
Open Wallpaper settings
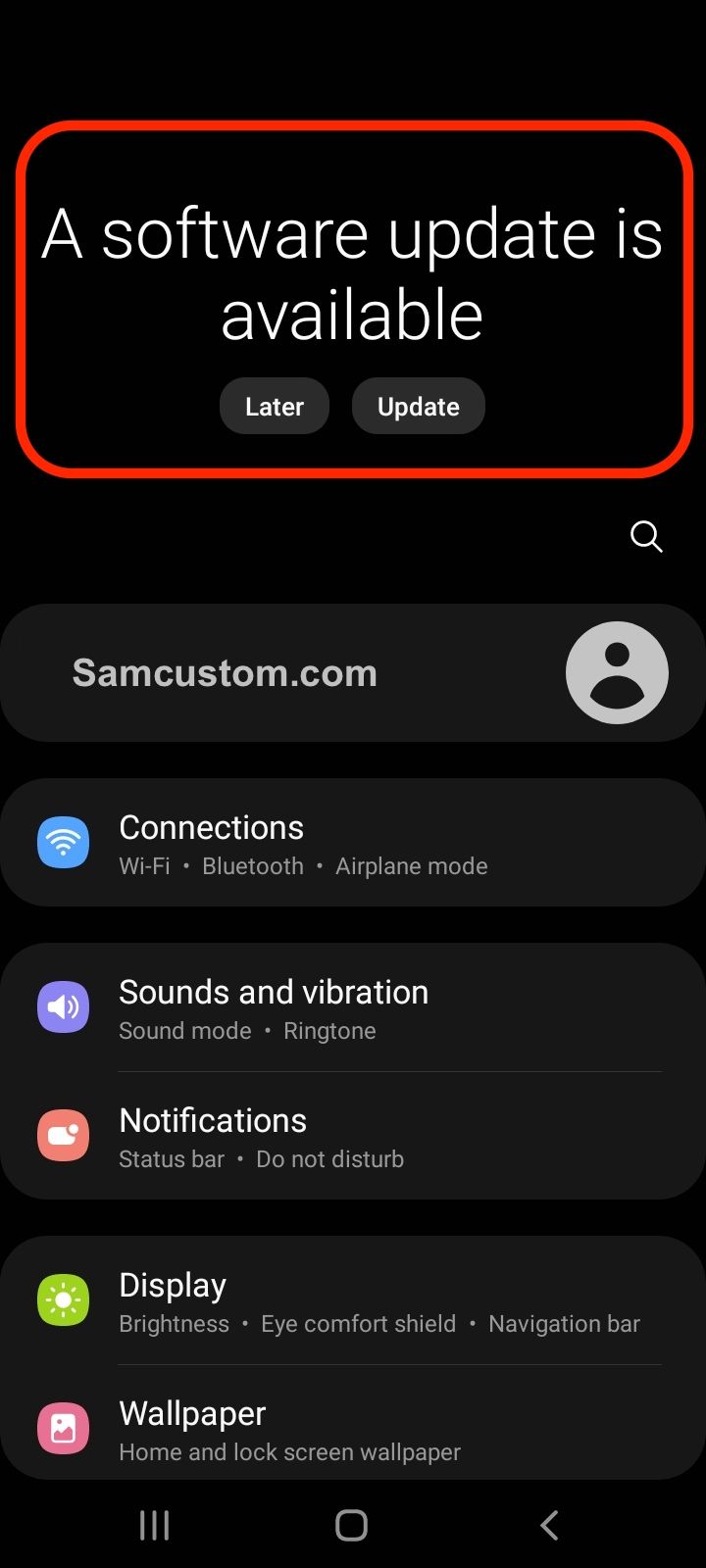click(353, 1423)
